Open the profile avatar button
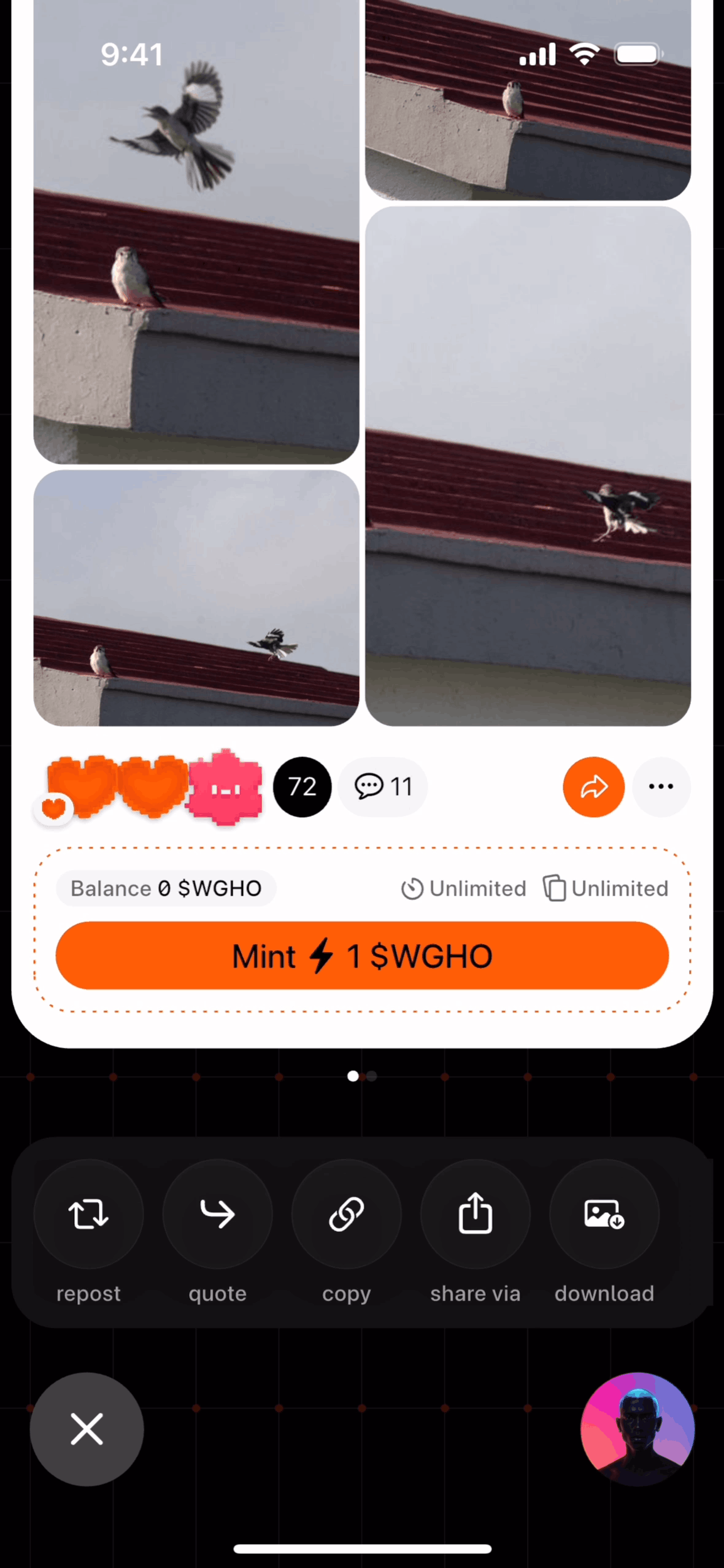 click(x=637, y=1429)
